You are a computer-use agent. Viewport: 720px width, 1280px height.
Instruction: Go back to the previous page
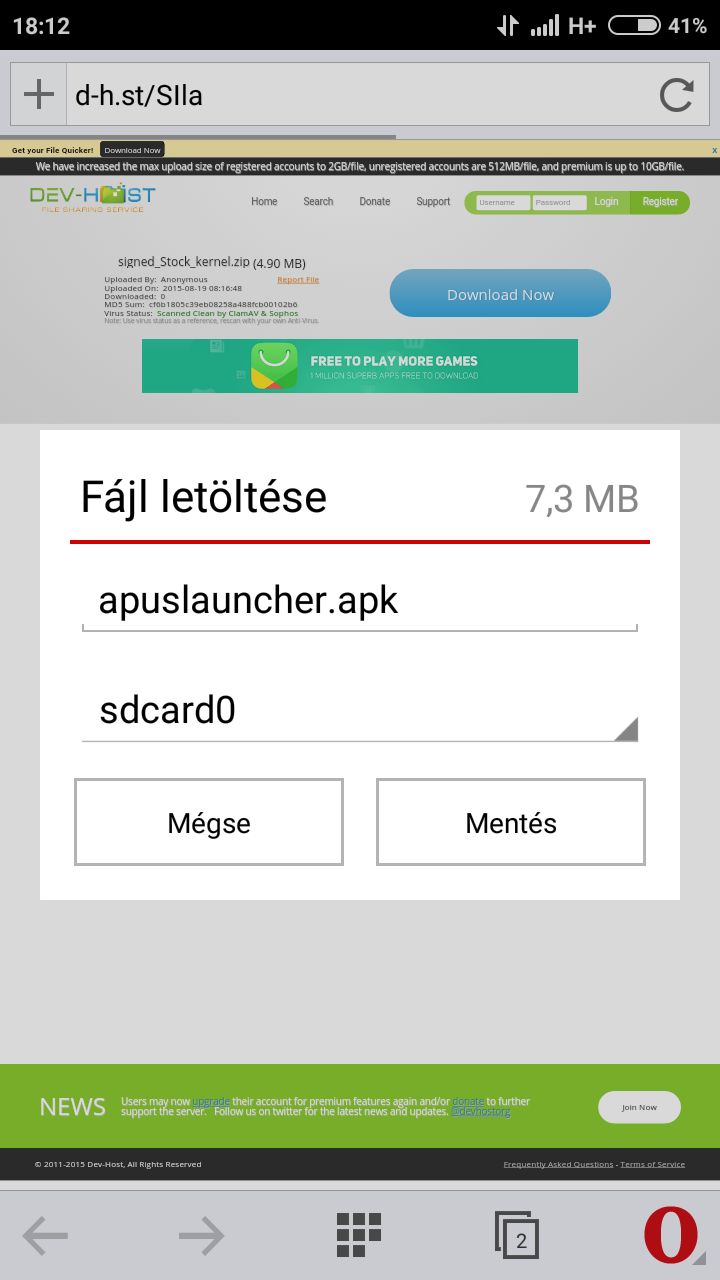45,1237
